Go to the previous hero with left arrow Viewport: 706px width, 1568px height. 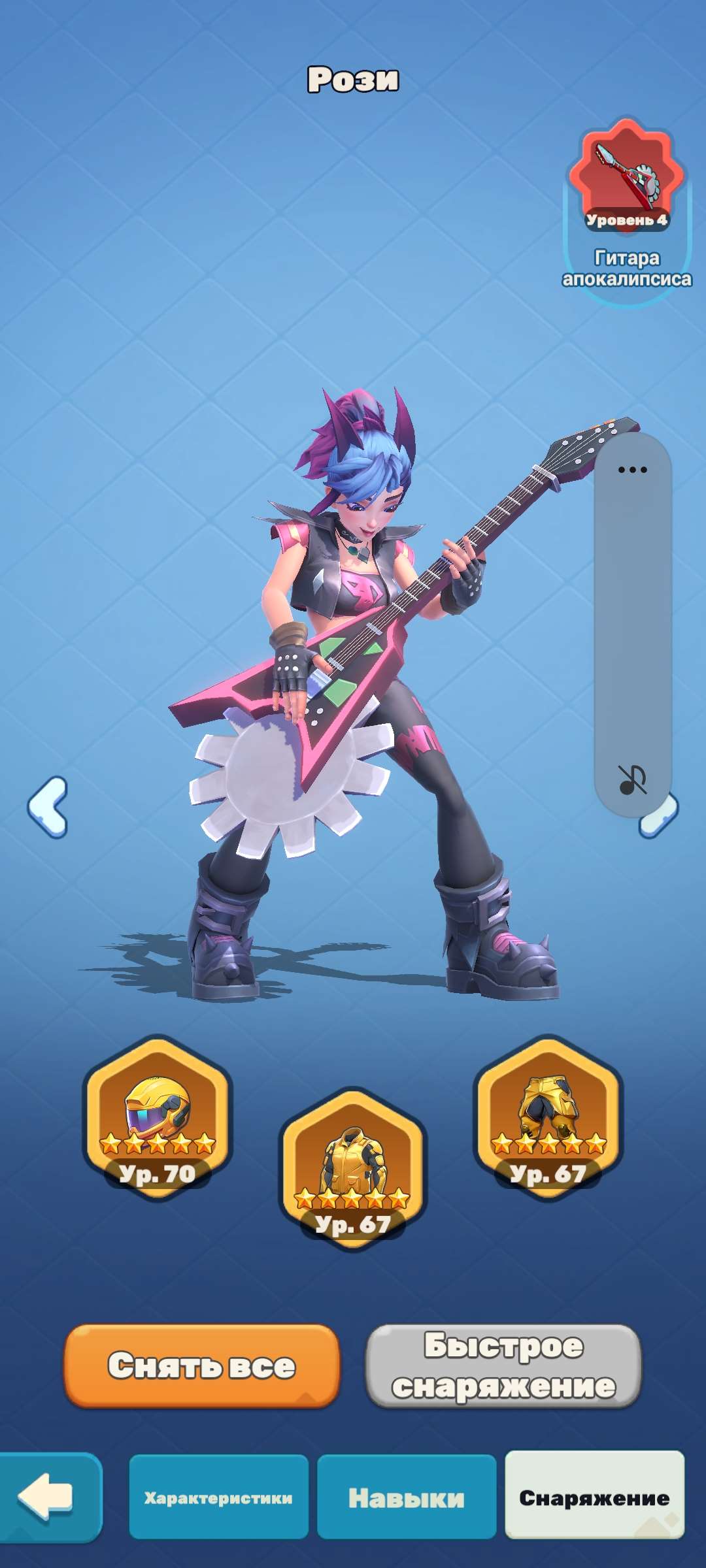click(48, 807)
